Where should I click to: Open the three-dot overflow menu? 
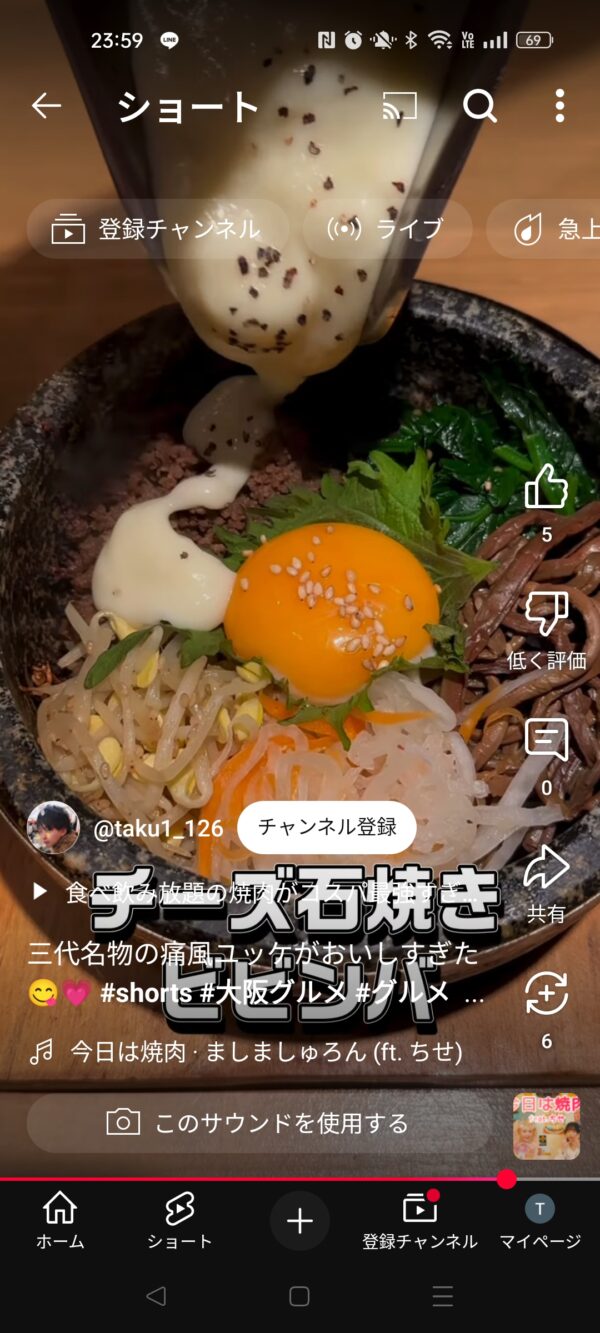pyautogui.click(x=560, y=105)
